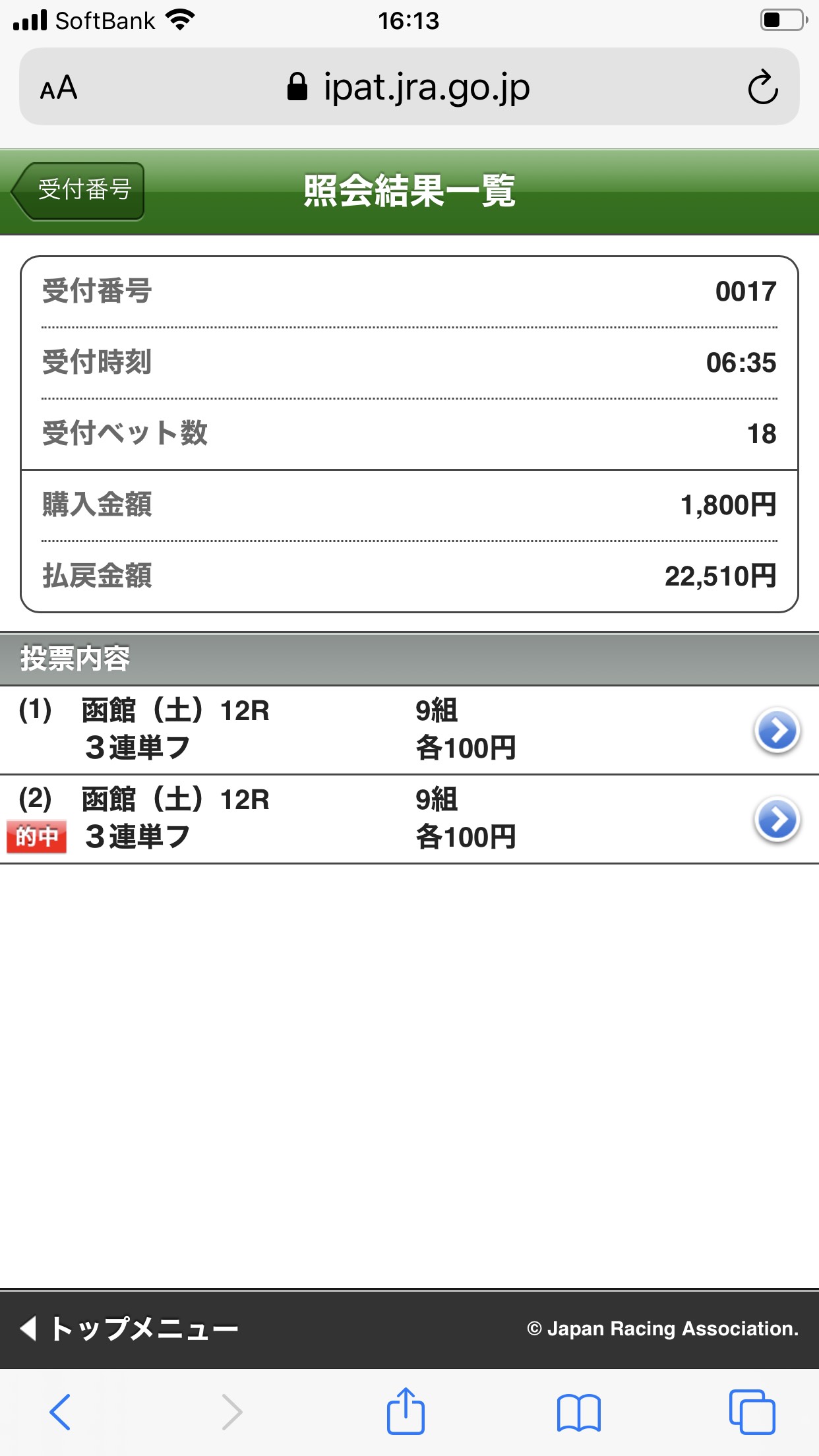The height and width of the screenshot is (1456, 819).
Task: Open the AA reader/text size menu
Action: [59, 88]
